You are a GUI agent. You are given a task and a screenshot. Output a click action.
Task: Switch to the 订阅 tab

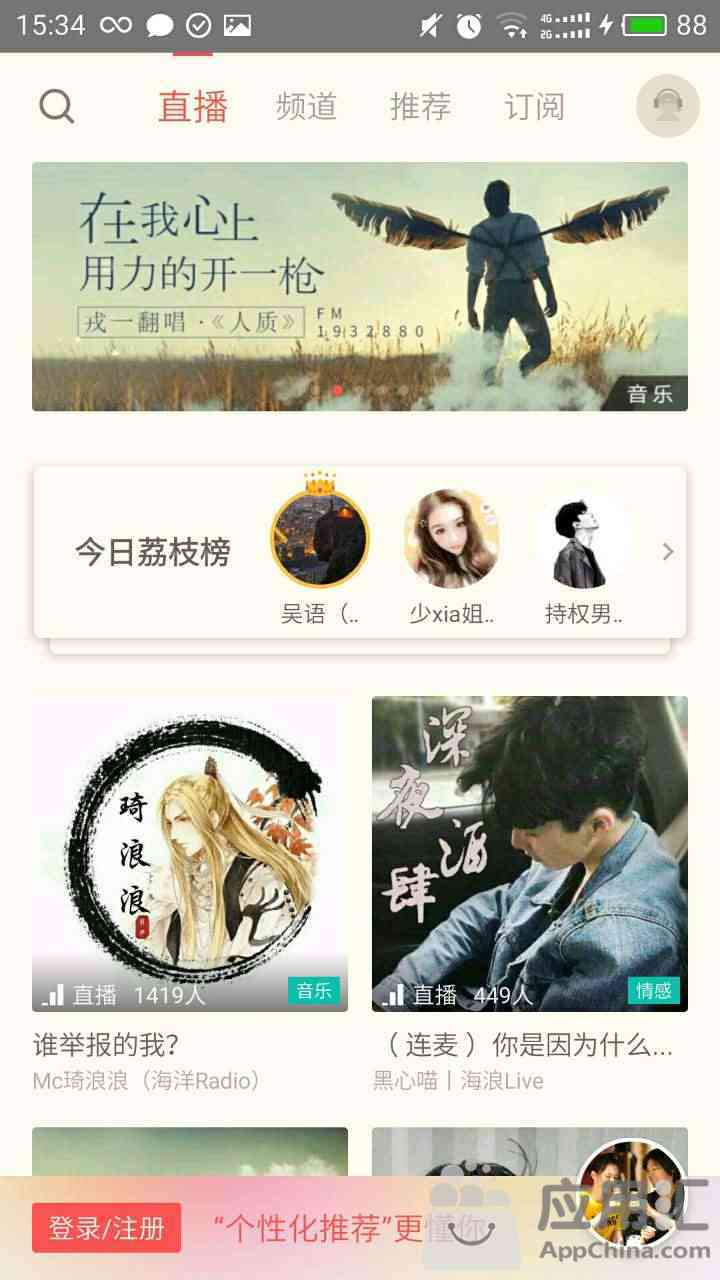(x=535, y=106)
